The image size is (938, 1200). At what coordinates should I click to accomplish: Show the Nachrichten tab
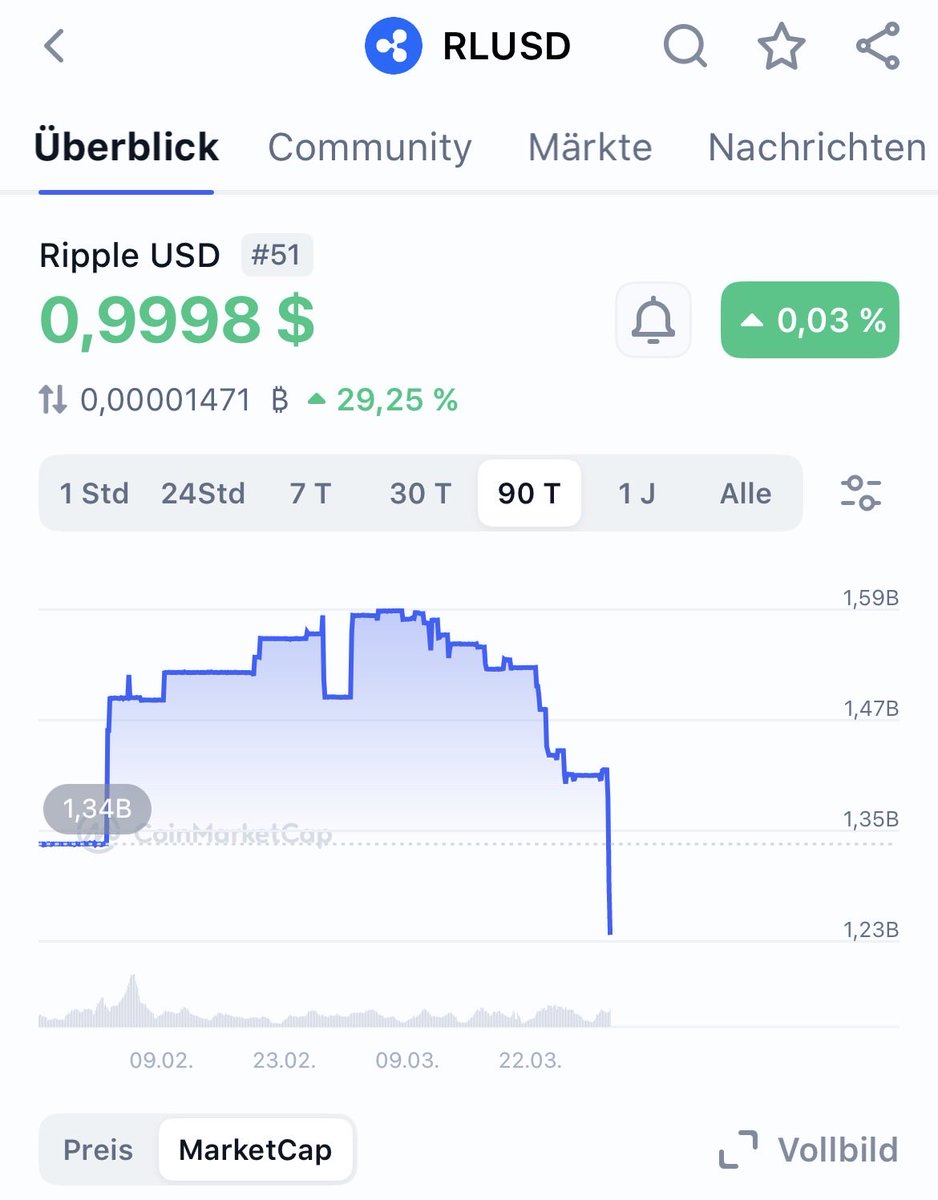(x=816, y=147)
